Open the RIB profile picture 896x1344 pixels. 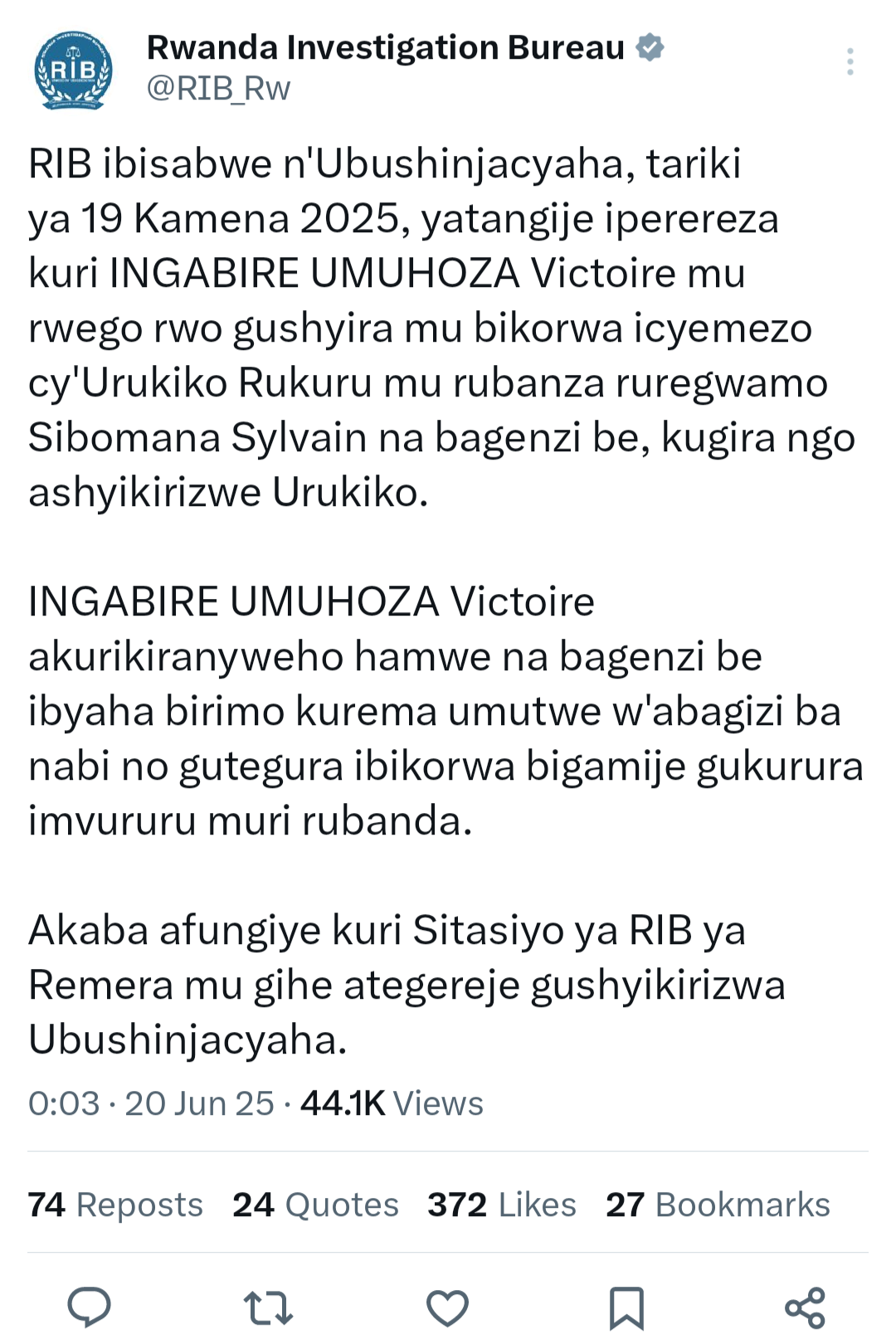click(73, 71)
